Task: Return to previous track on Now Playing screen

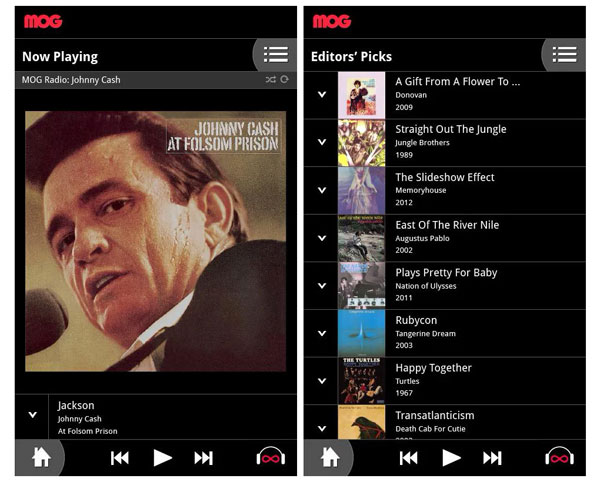Action: 120,458
